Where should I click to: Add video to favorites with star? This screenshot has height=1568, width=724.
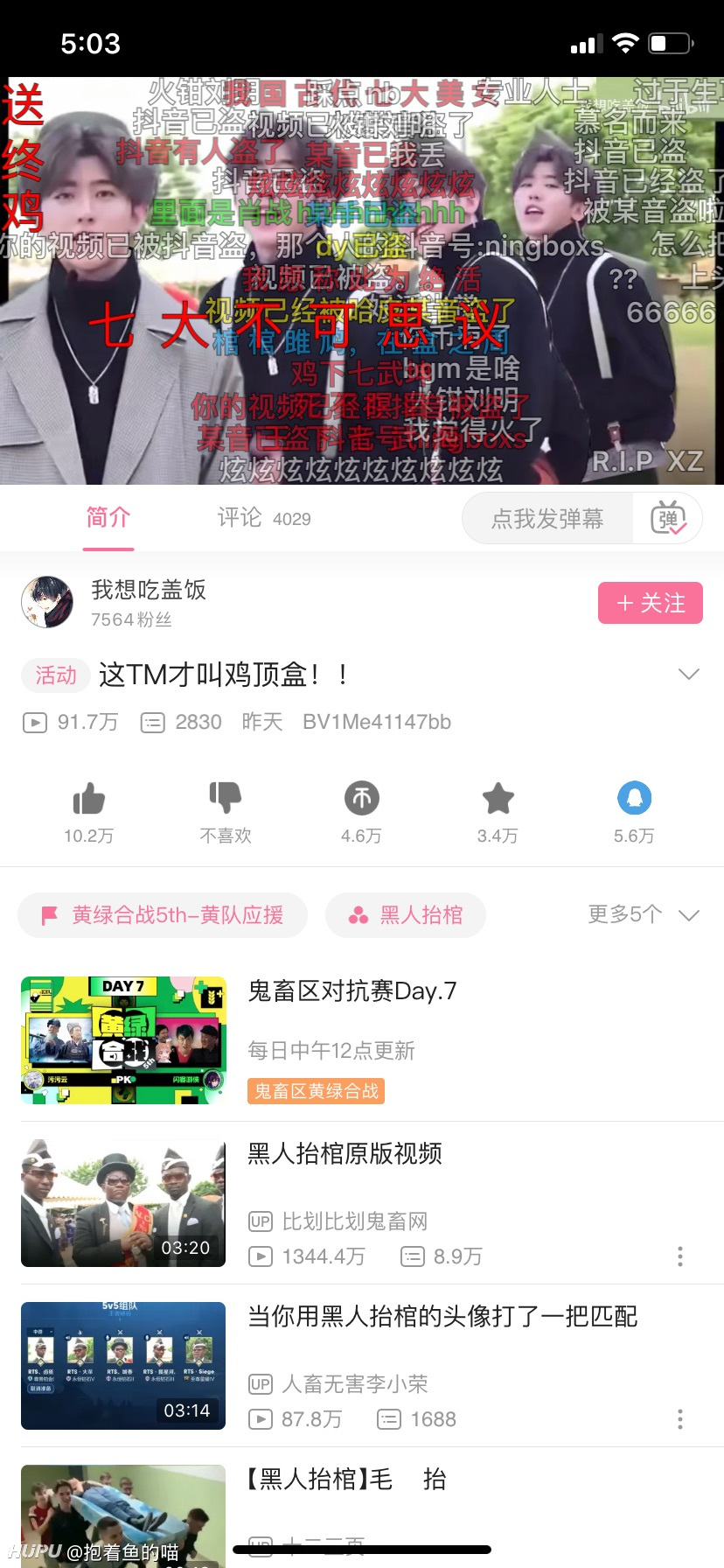pos(498,798)
